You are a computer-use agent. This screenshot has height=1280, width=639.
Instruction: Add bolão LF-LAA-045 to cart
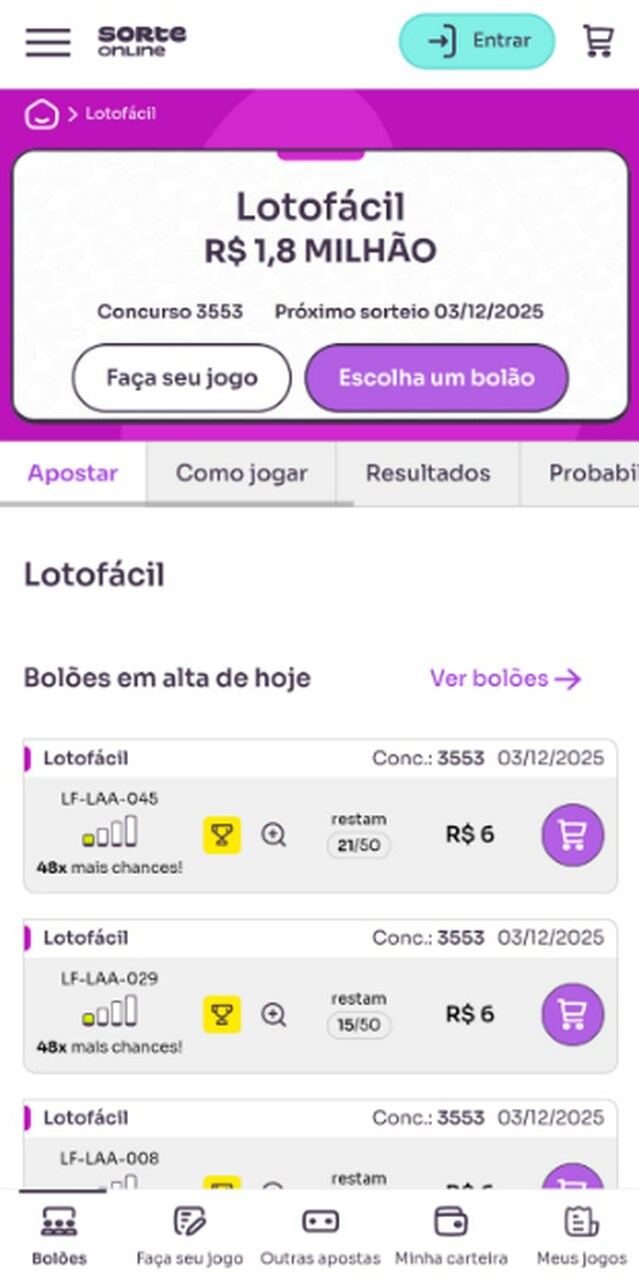[x=573, y=835]
